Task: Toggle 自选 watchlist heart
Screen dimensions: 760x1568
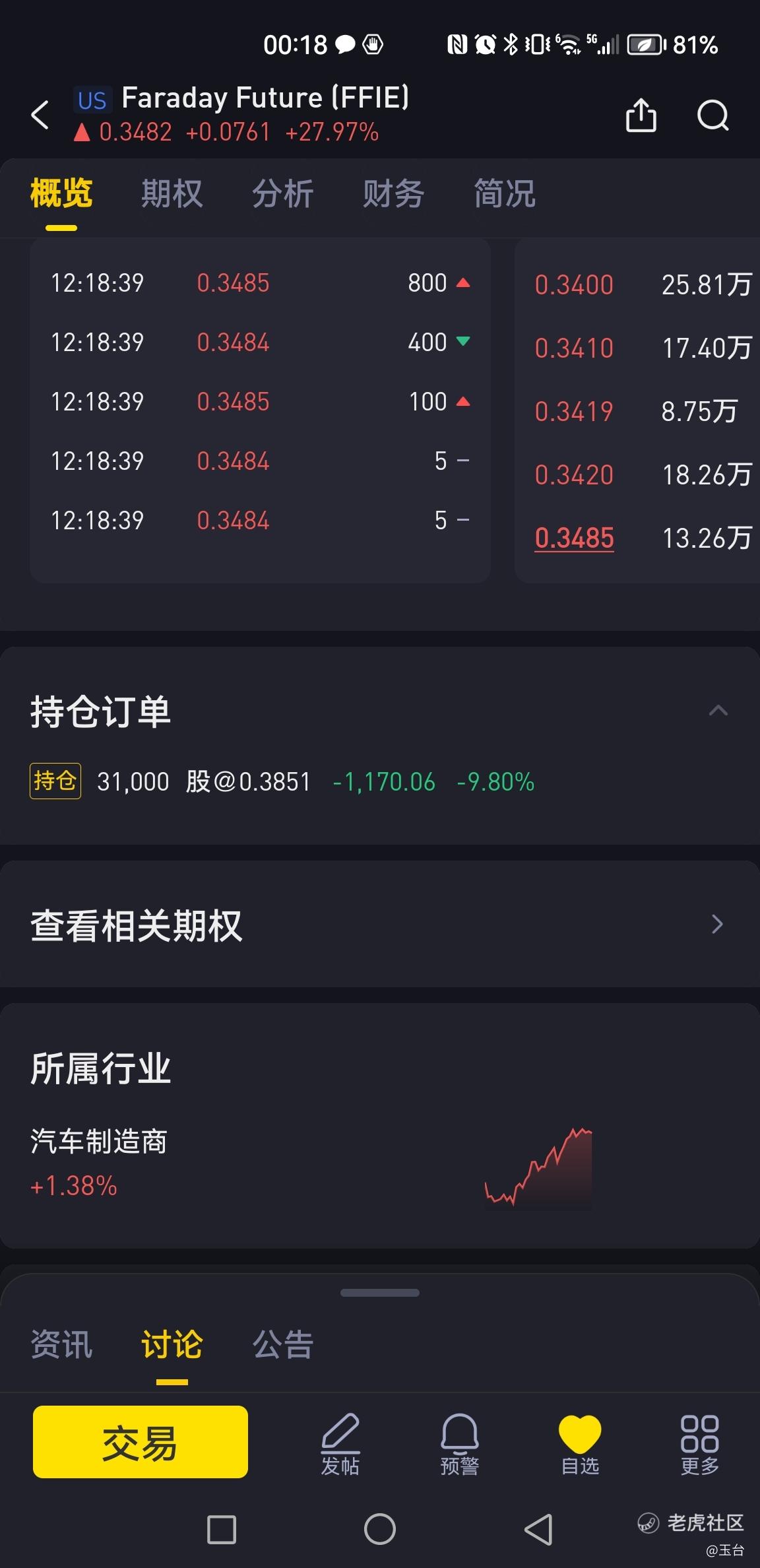Action: tap(580, 1445)
